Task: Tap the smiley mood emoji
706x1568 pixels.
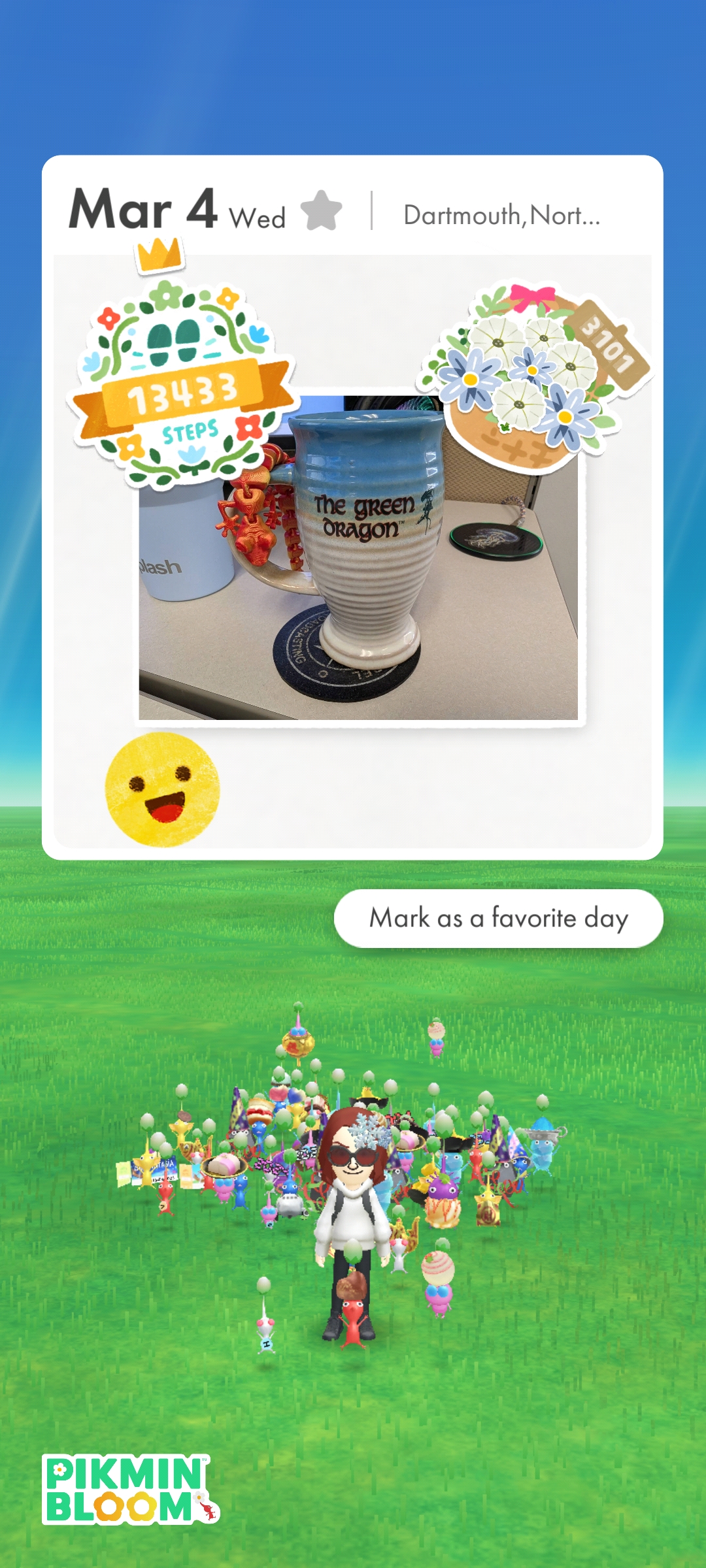Action: click(x=162, y=789)
